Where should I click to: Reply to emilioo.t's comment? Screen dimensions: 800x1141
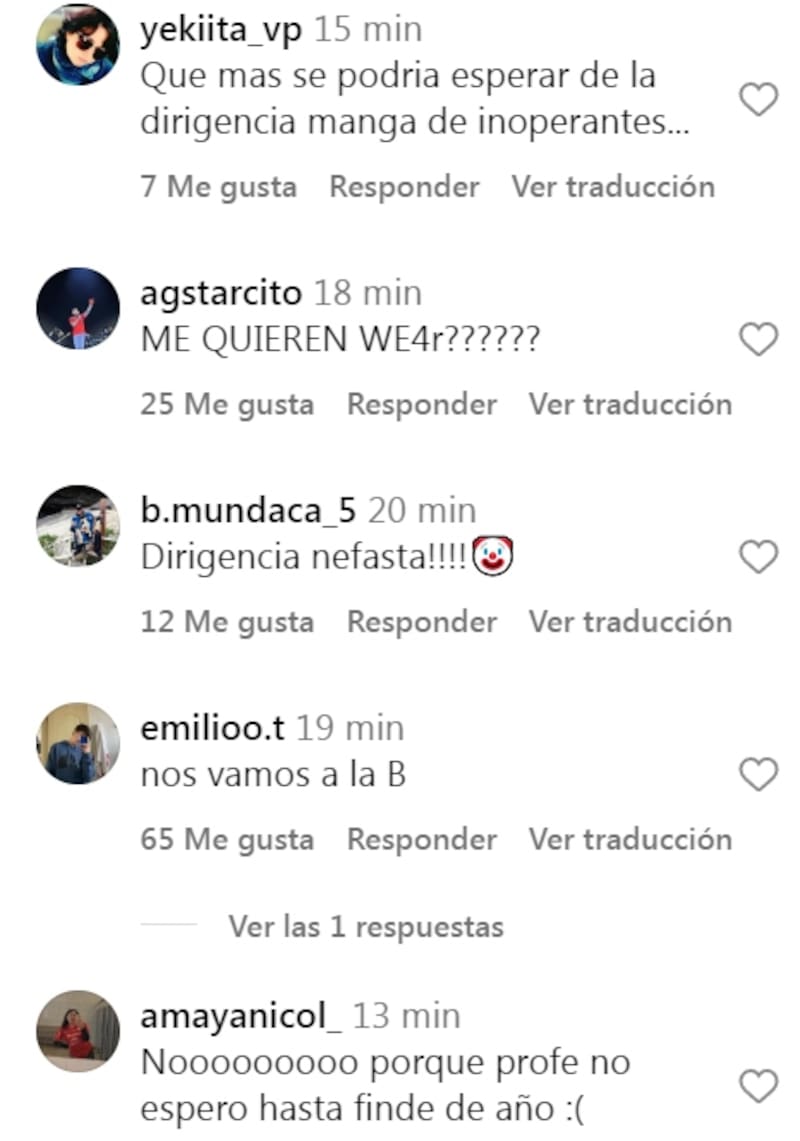pos(421,838)
